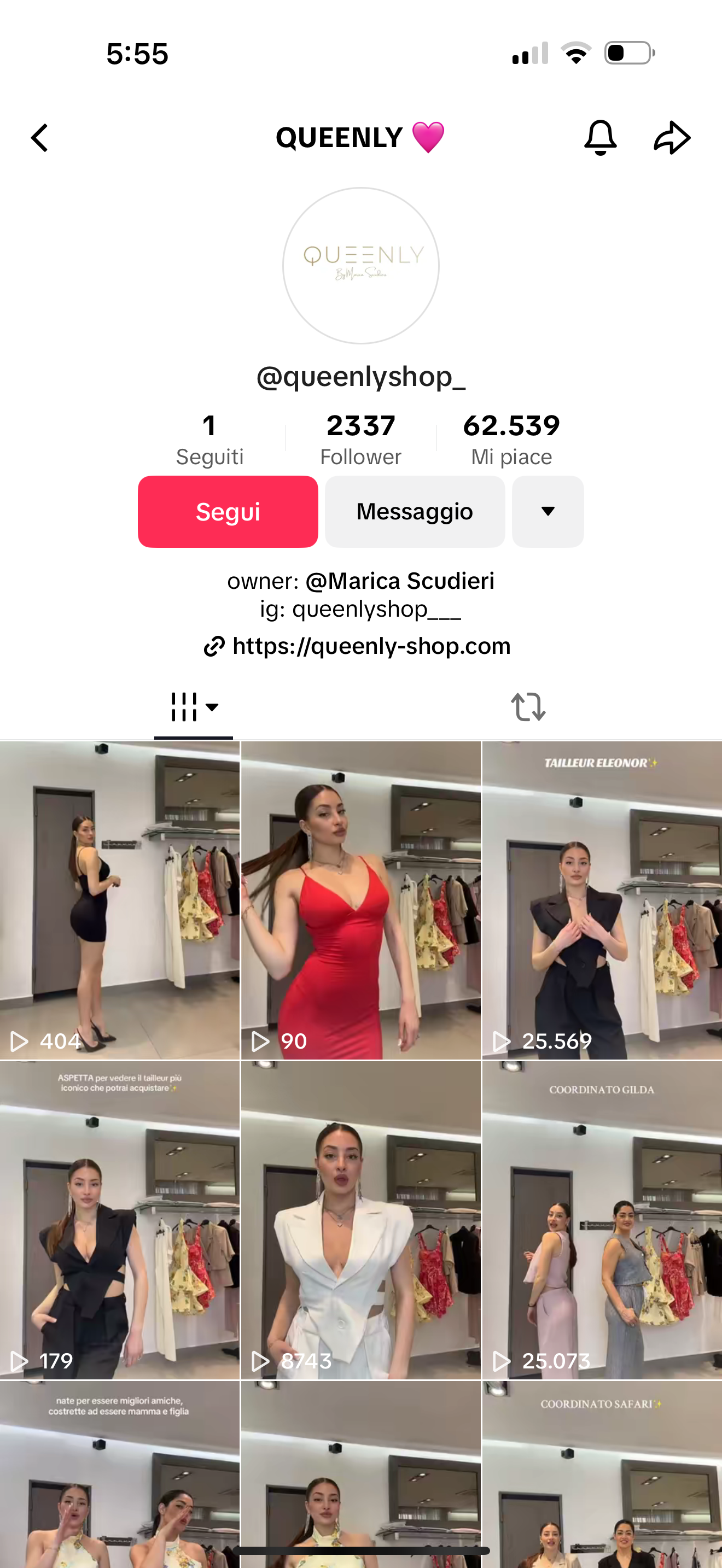Screen dimensions: 722x1568
Task: View the 2337 Follower list
Action: click(x=360, y=439)
